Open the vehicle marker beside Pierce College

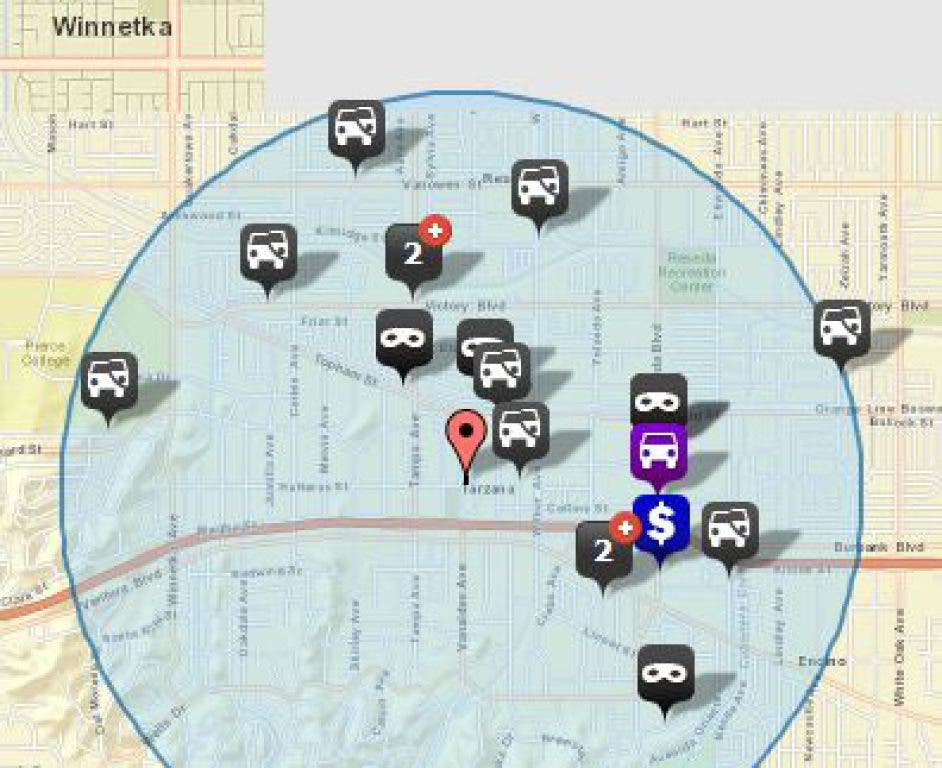[109, 381]
